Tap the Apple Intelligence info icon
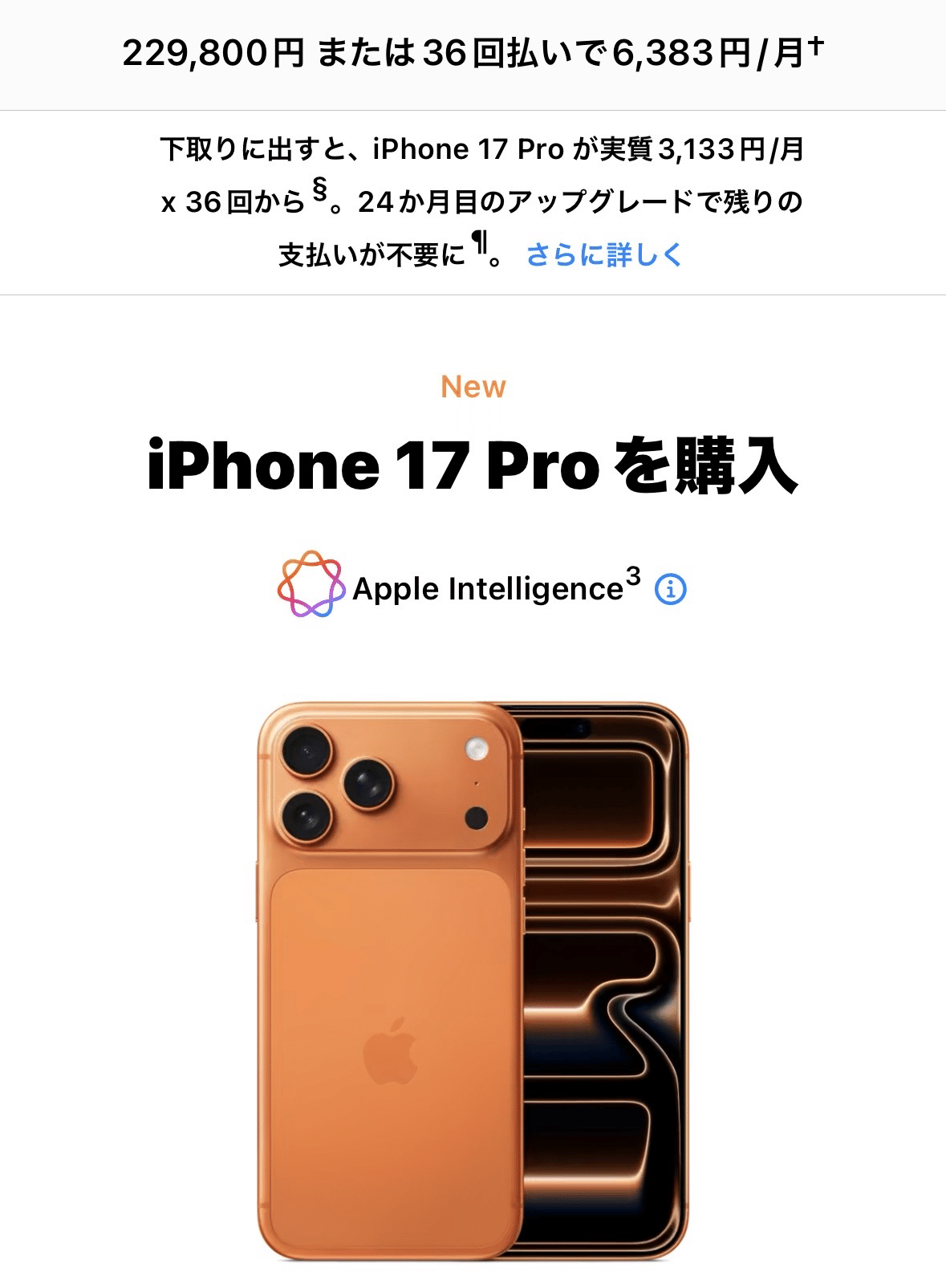946x1288 pixels. pos(671,590)
